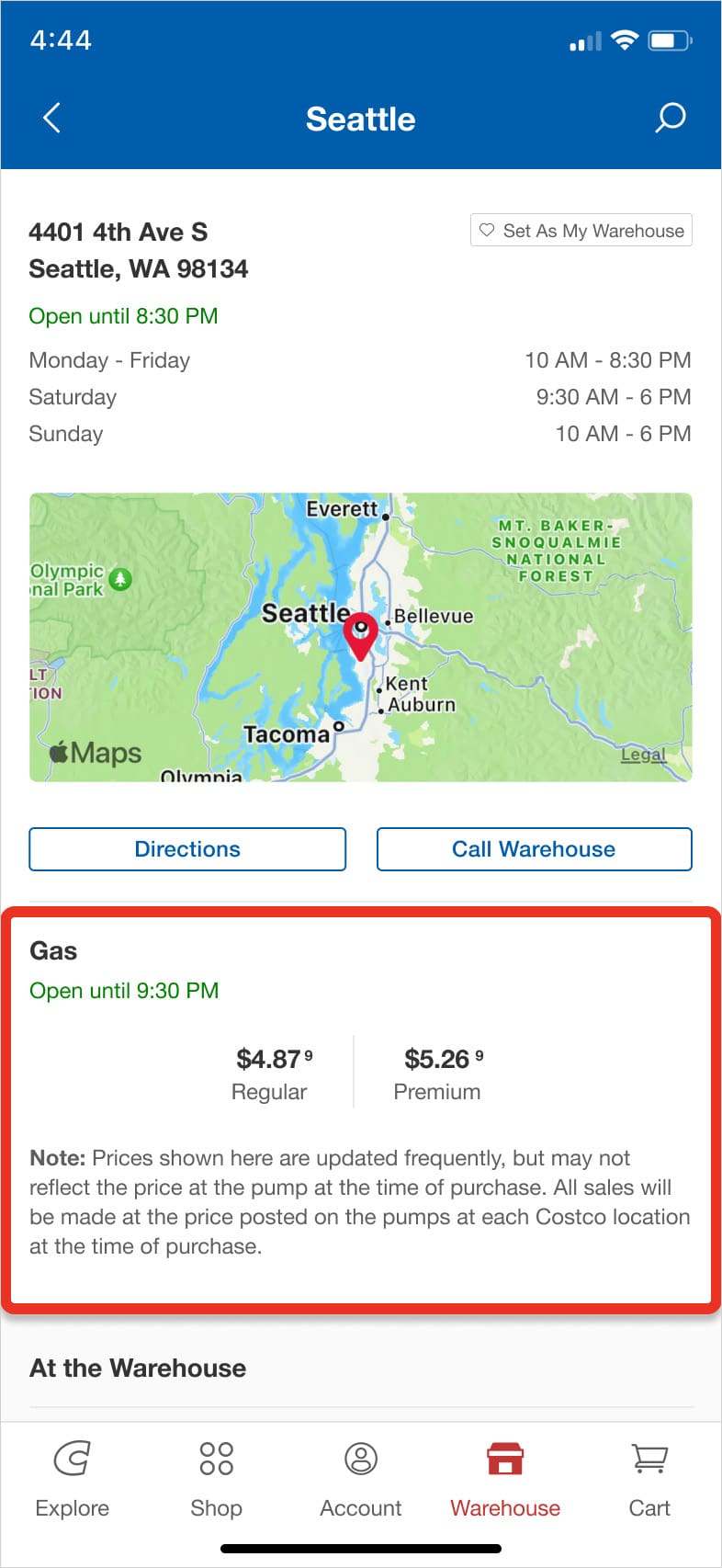Open the map's Legal link
722x1568 pixels.
[643, 755]
